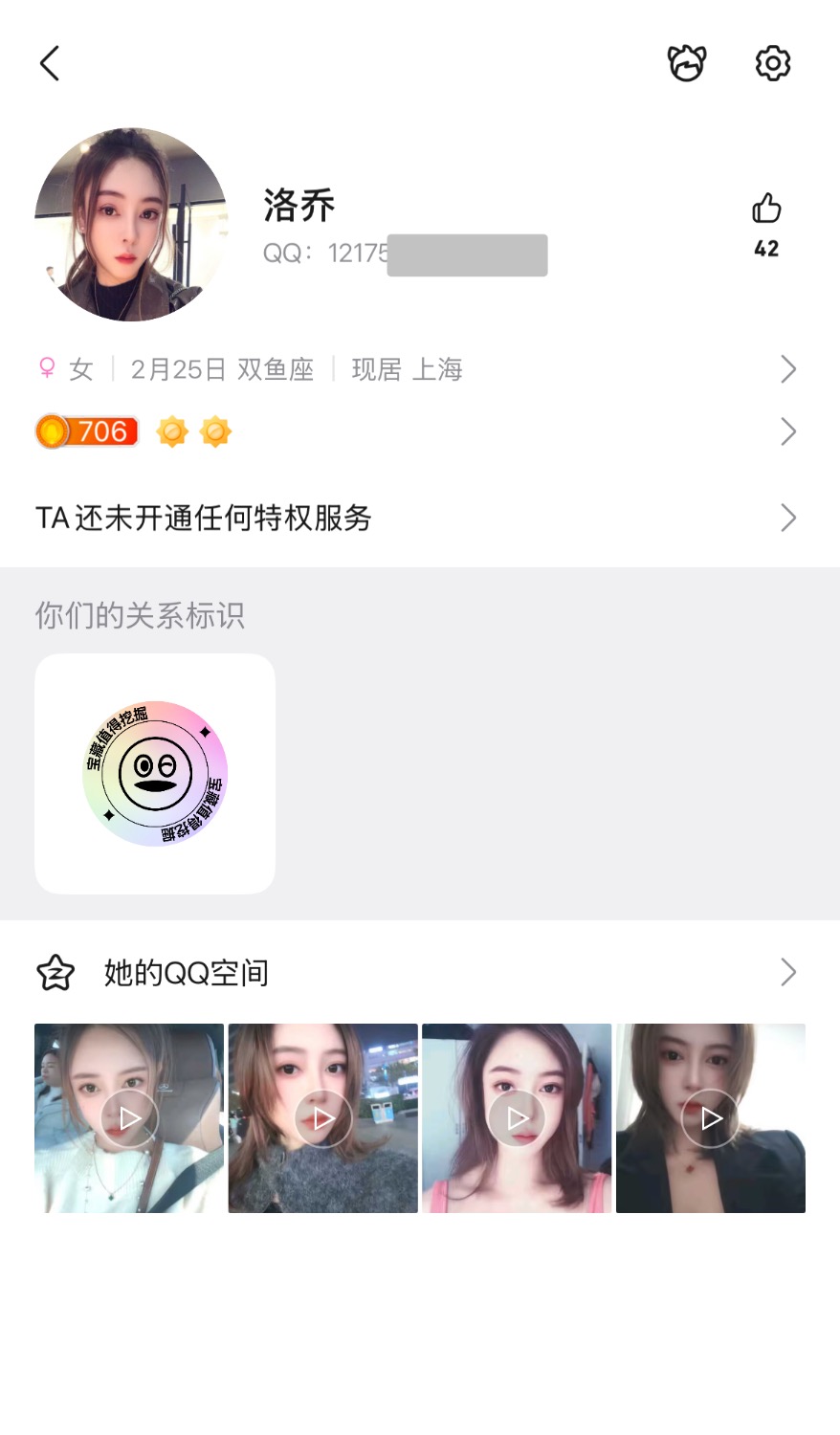Play the third QQ空间 video with pink top
The width and height of the screenshot is (840, 1435).
coord(517,1117)
